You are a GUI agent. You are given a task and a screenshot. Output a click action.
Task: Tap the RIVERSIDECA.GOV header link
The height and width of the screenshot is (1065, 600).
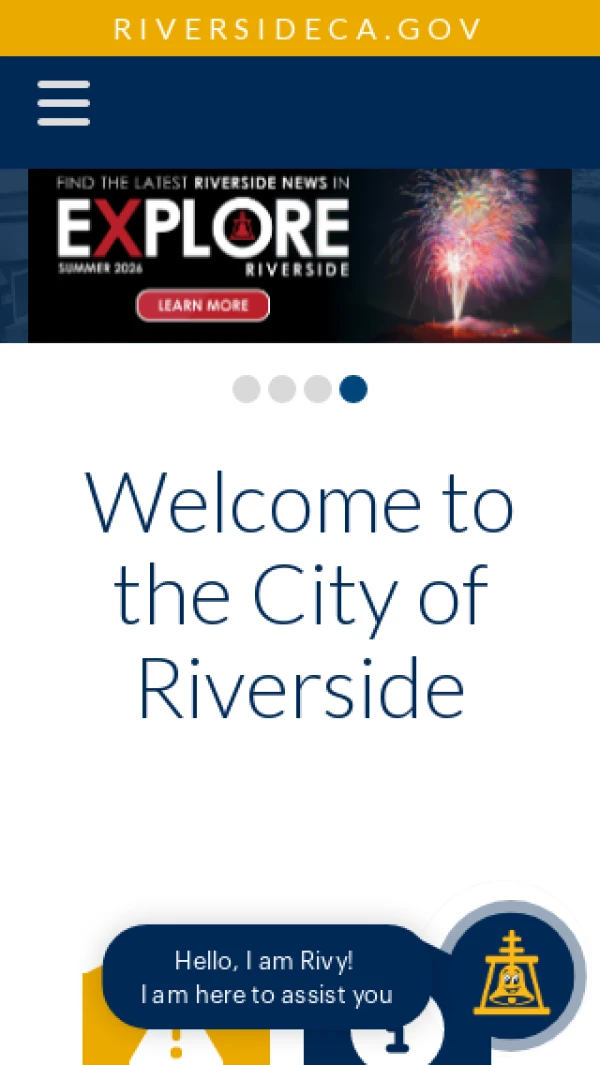[x=298, y=29]
